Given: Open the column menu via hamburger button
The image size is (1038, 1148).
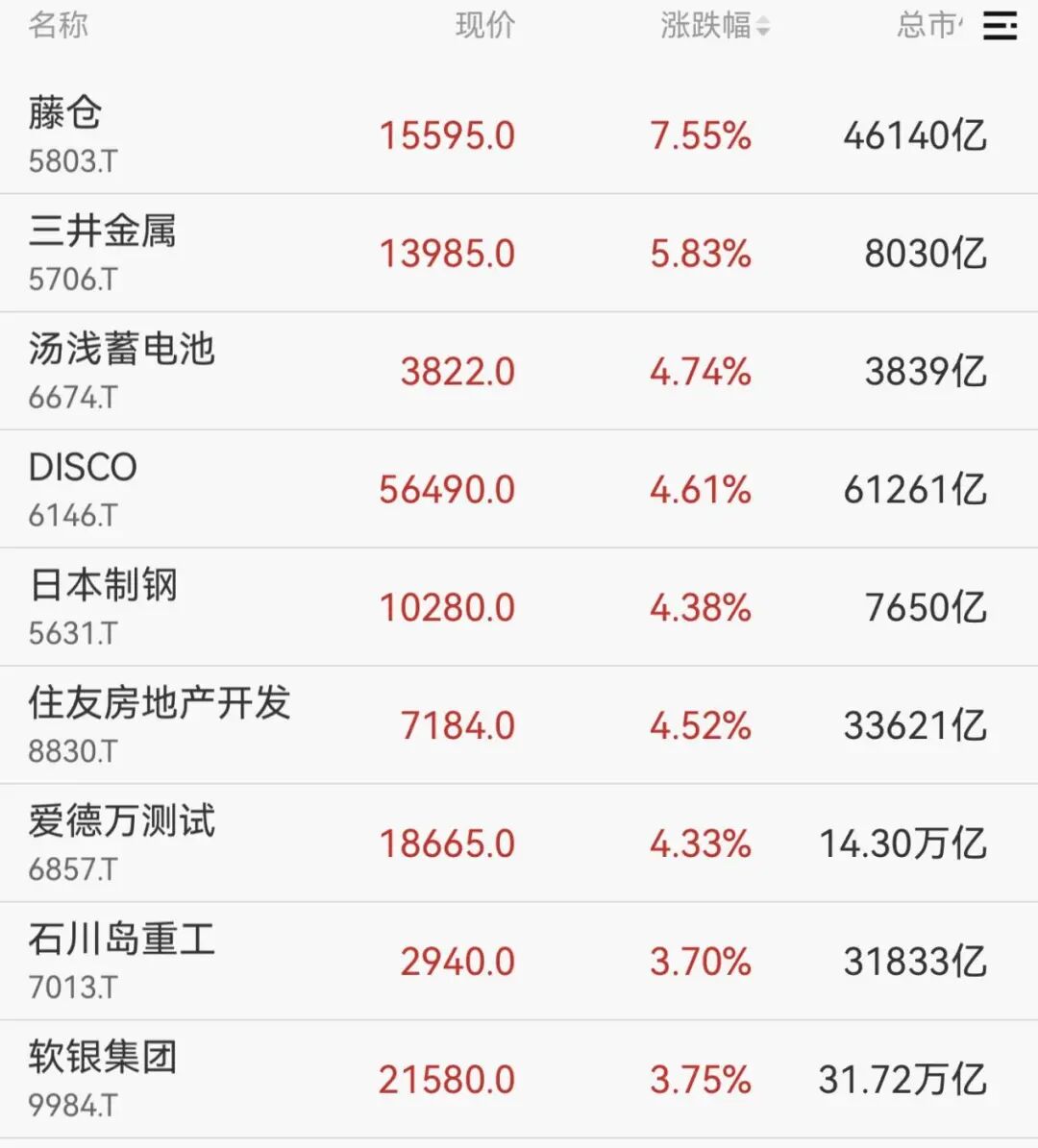Looking at the screenshot, I should pos(1001,26).
